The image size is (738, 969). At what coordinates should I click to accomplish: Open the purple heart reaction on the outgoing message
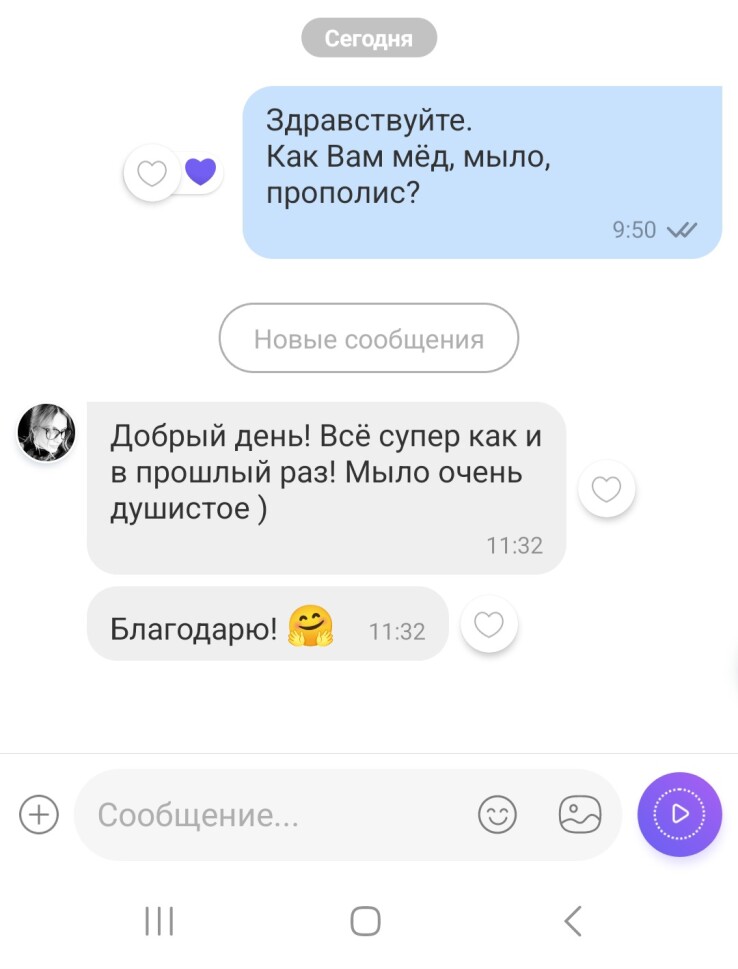click(201, 173)
